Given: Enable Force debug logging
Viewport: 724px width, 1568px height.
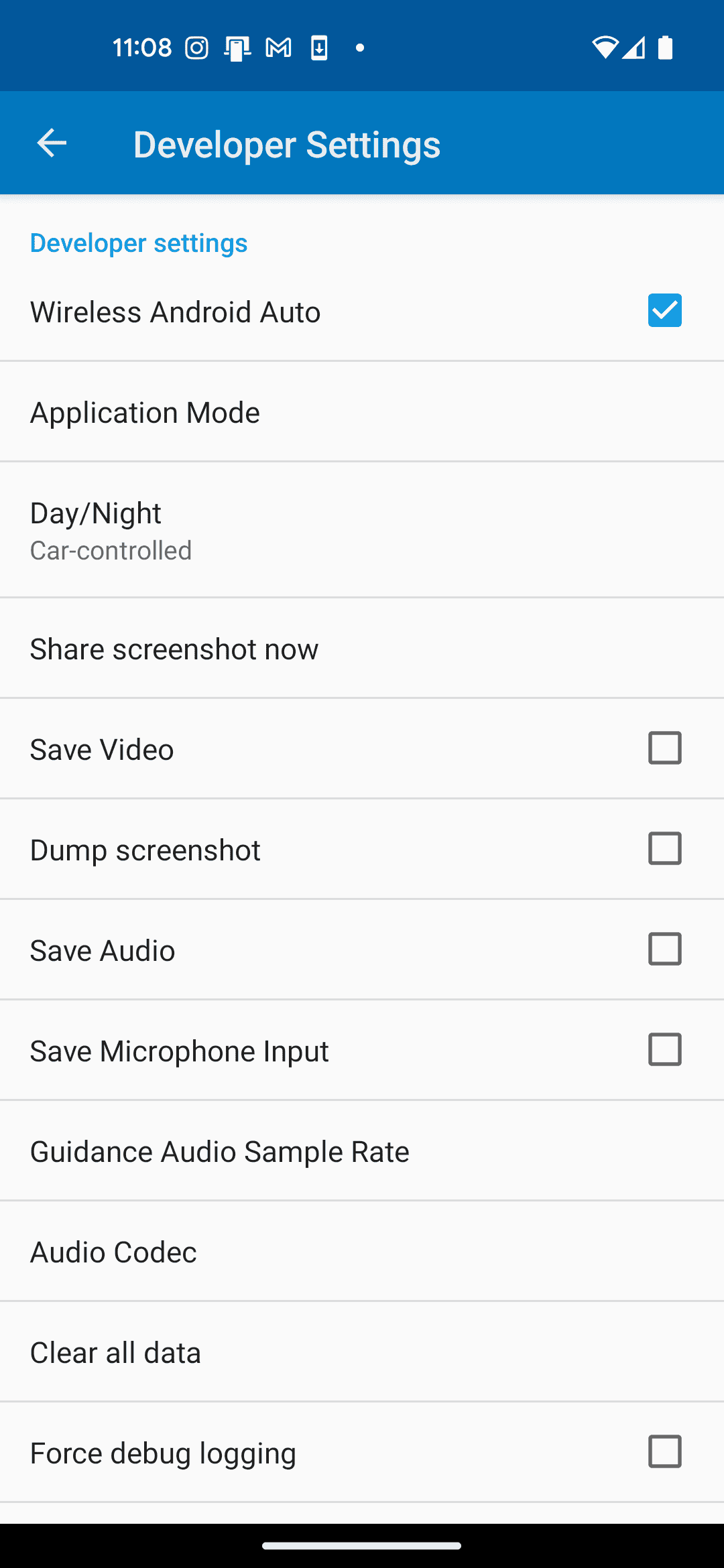Looking at the screenshot, I should [663, 1451].
